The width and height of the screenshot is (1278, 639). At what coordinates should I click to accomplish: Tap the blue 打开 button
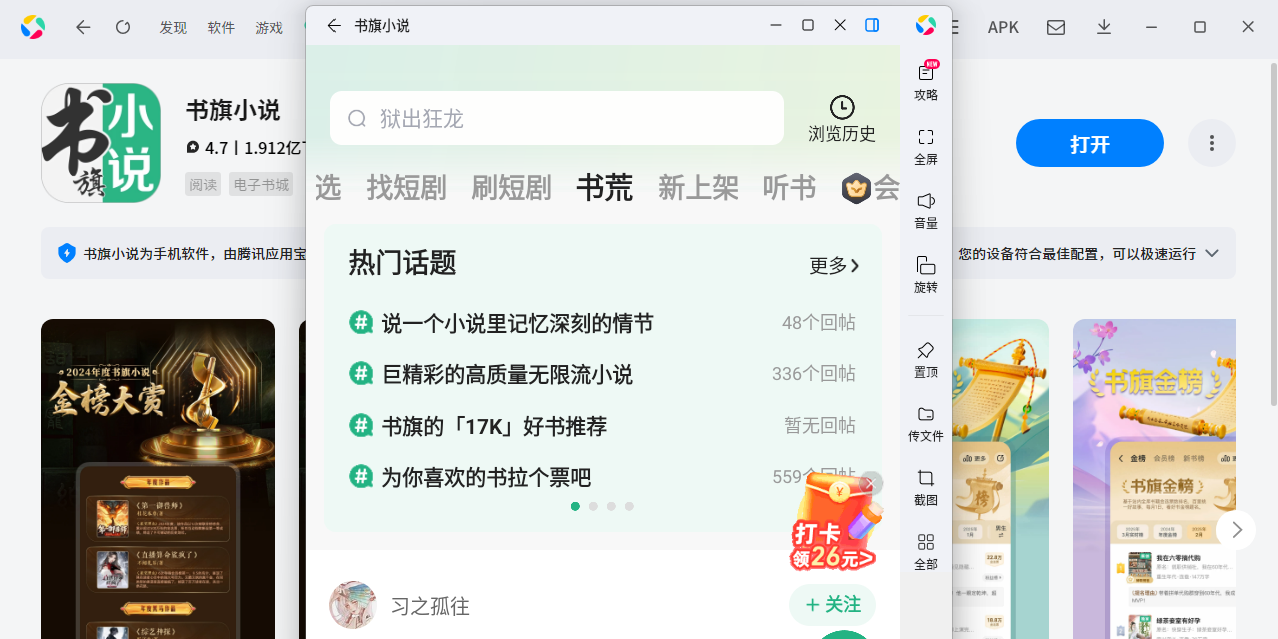[x=1089, y=144]
